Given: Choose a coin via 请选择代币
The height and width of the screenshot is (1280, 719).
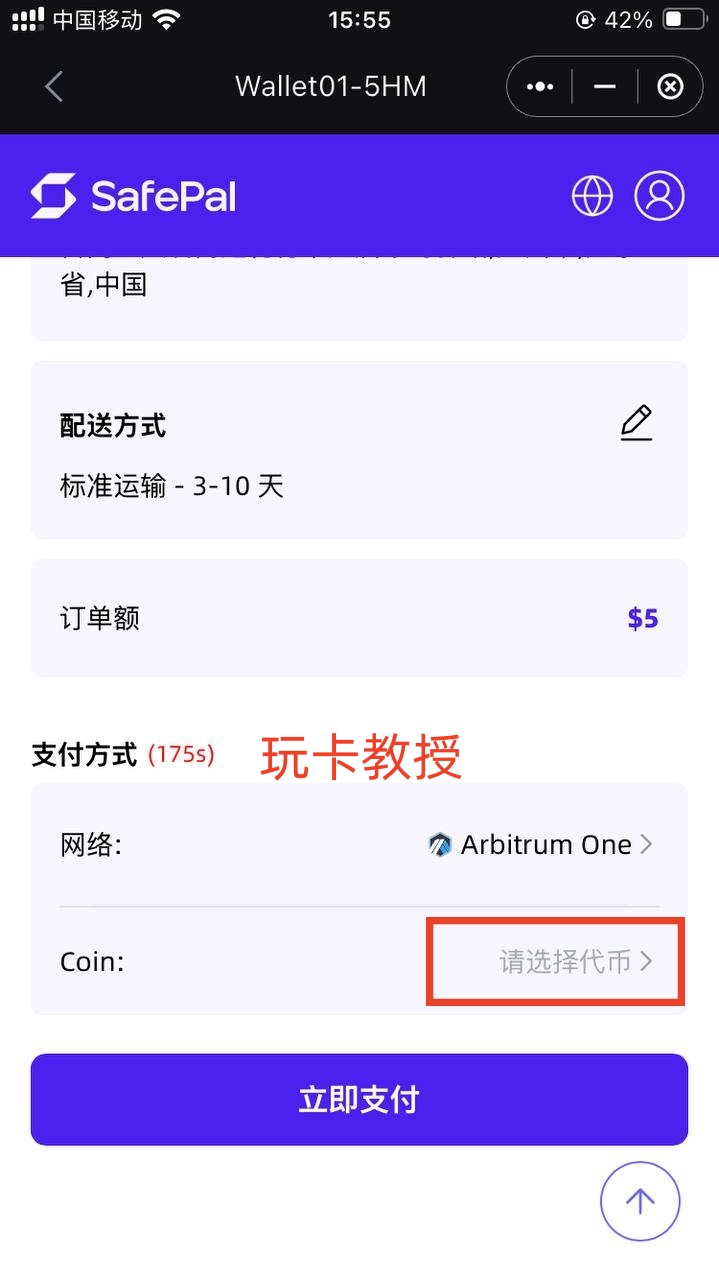Looking at the screenshot, I should pyautogui.click(x=574, y=962).
